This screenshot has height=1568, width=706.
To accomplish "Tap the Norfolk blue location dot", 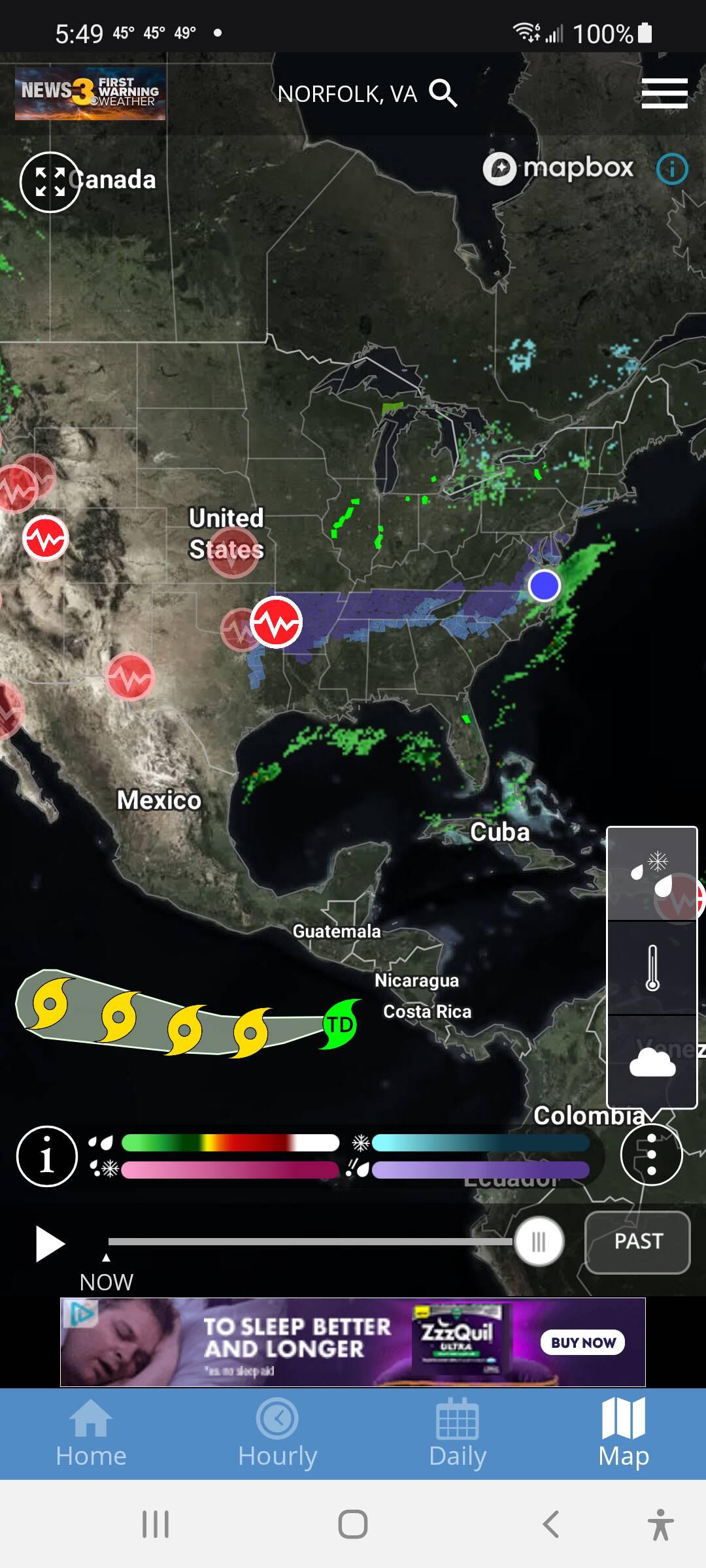I will (544, 585).
